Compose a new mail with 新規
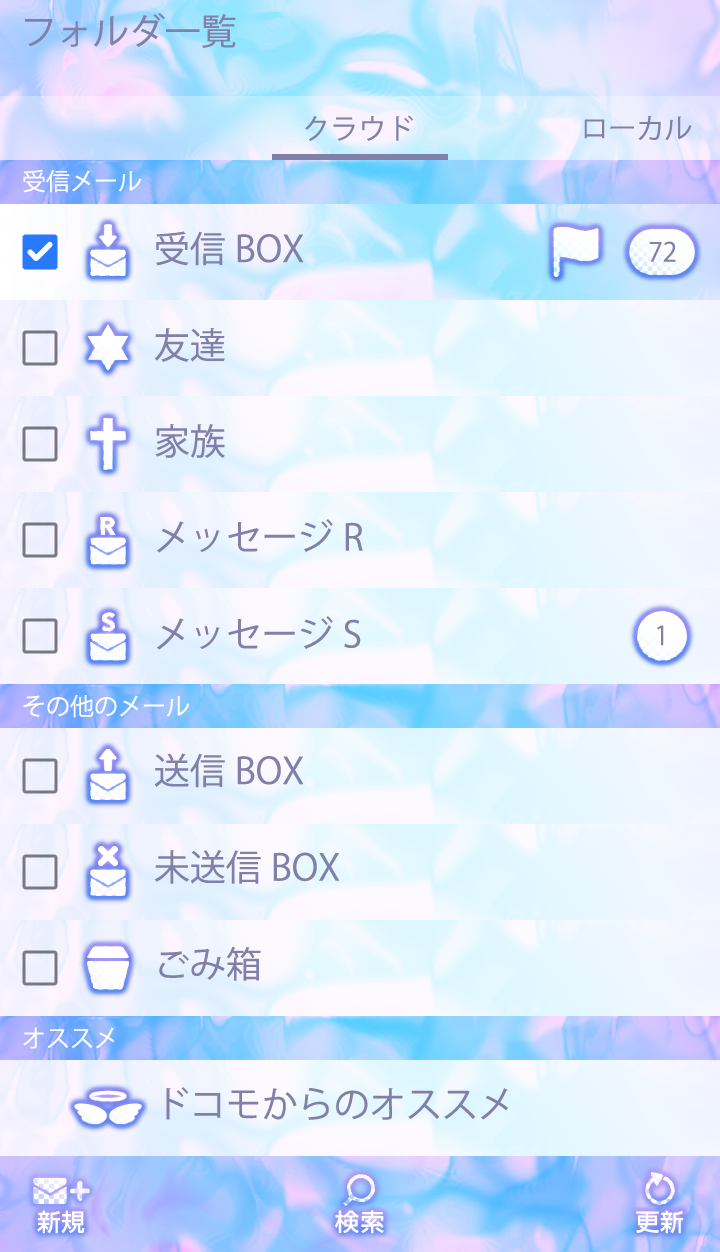Image resolution: width=720 pixels, height=1252 pixels. point(61,1205)
